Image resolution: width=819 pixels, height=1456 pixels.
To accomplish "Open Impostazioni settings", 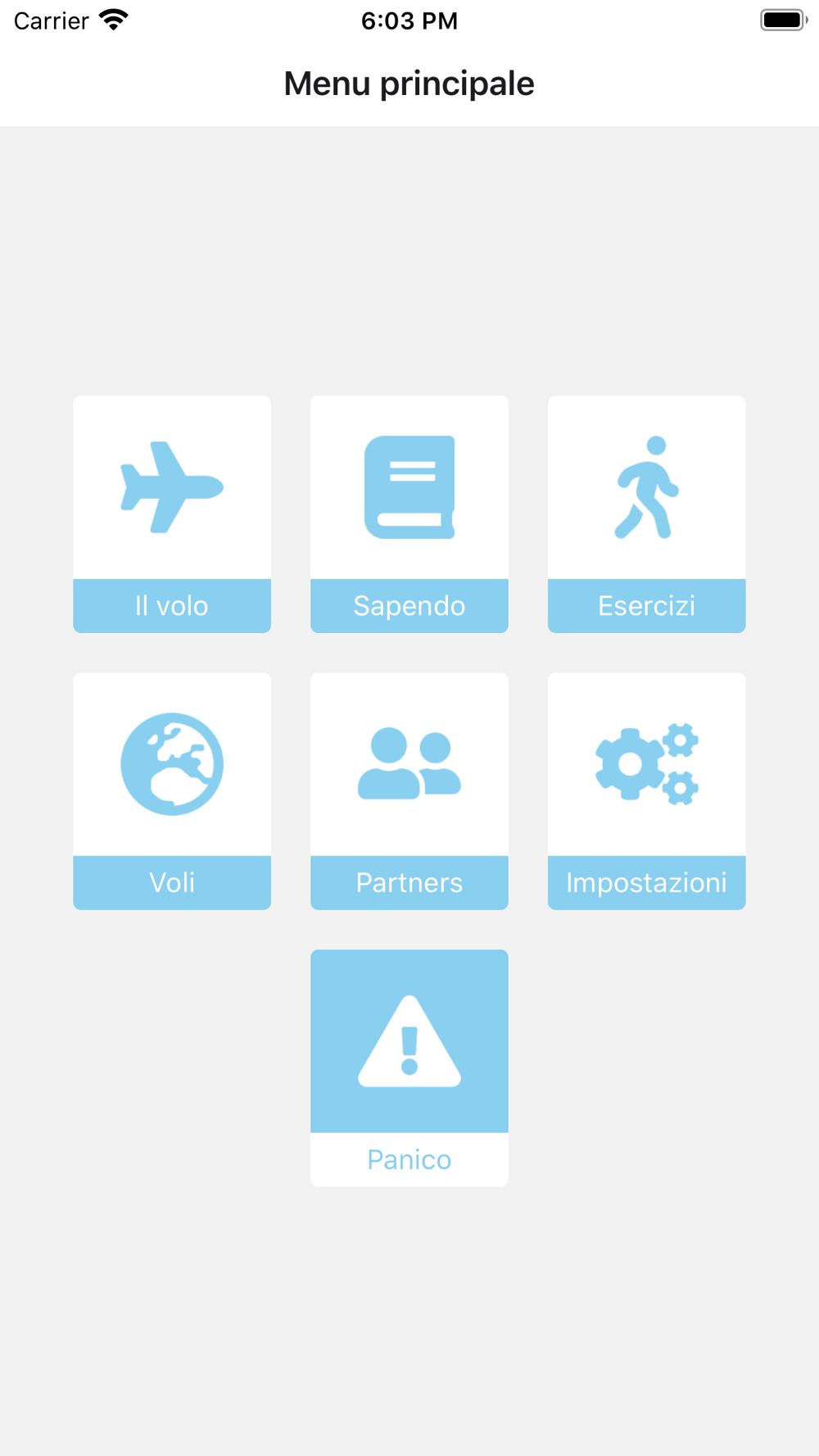I will point(646,790).
